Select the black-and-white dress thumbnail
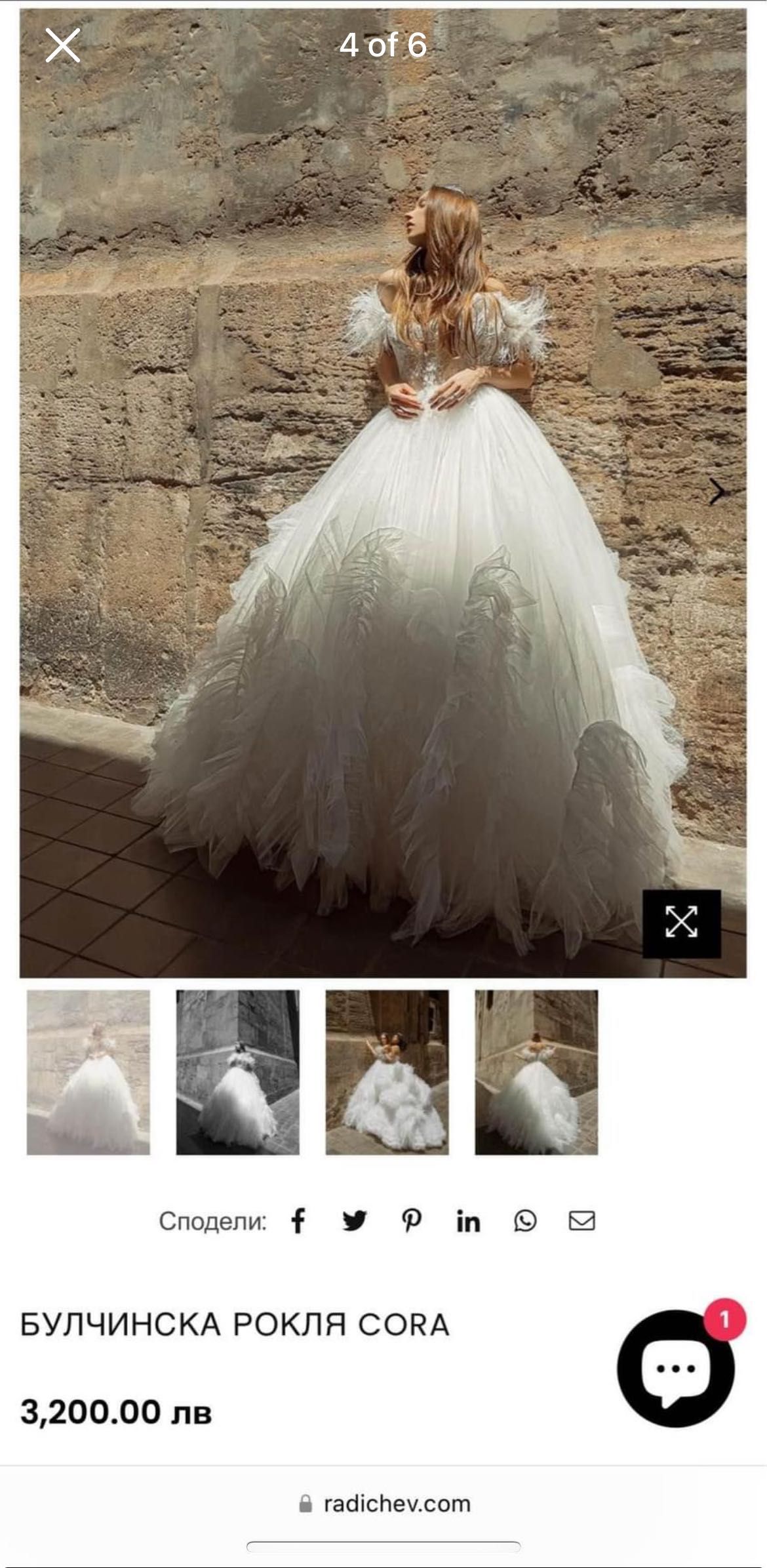Viewport: 767px width, 1568px height. 237,1072
